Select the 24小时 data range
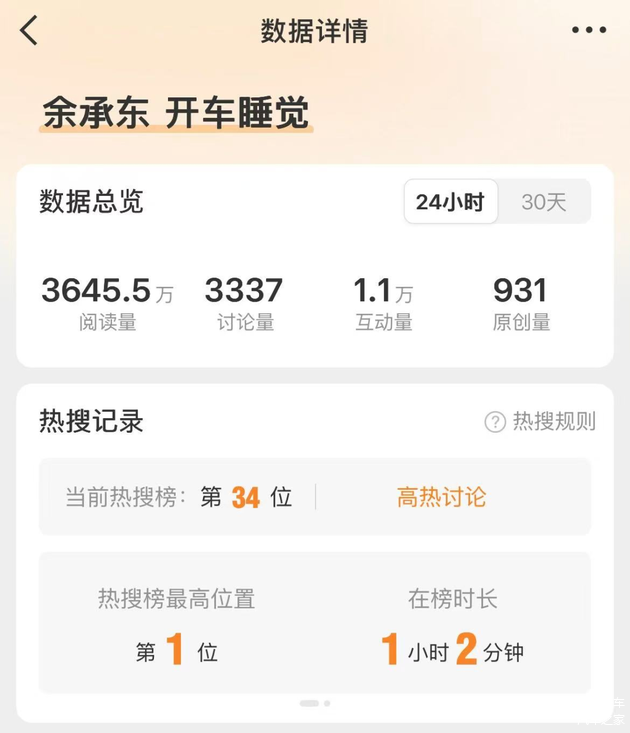 point(450,202)
